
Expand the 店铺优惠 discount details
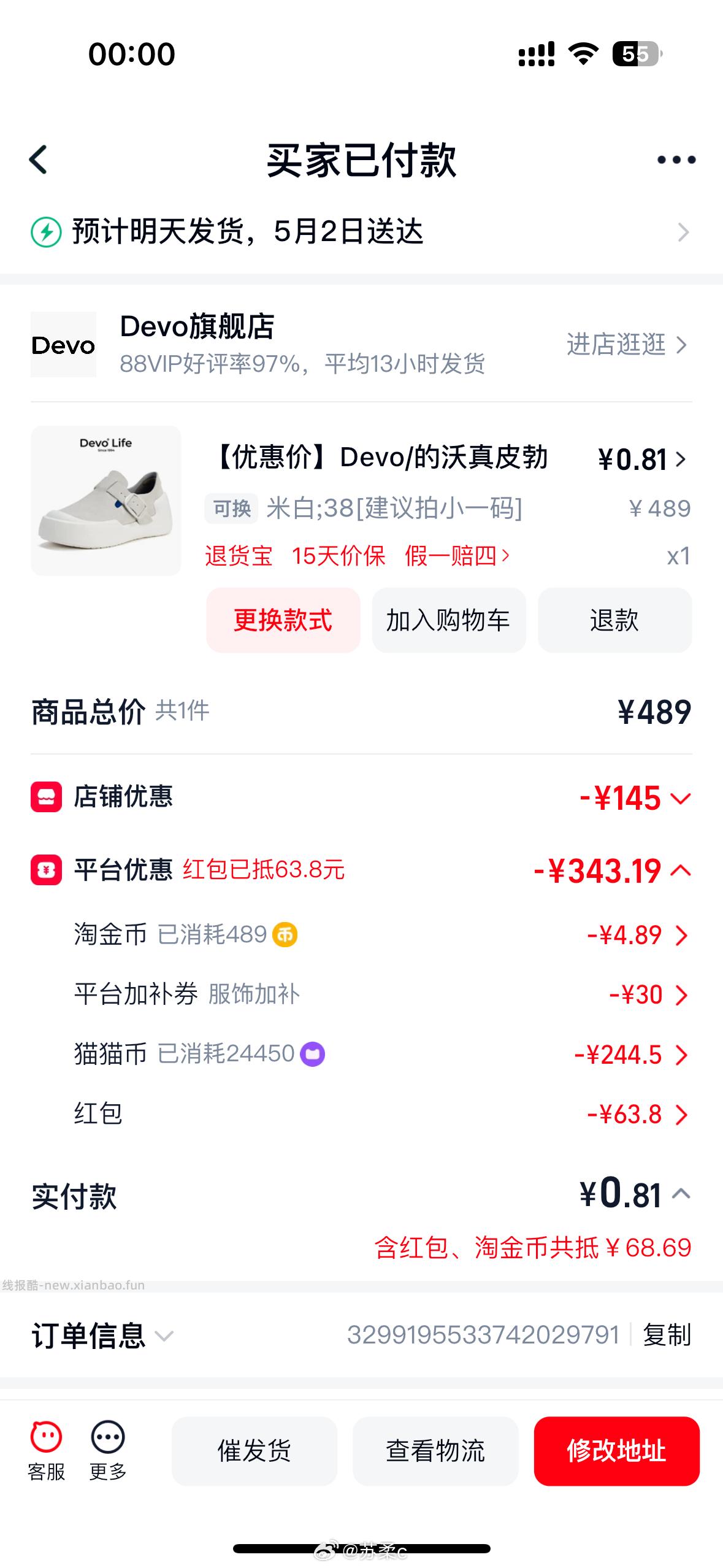pyautogui.click(x=681, y=799)
